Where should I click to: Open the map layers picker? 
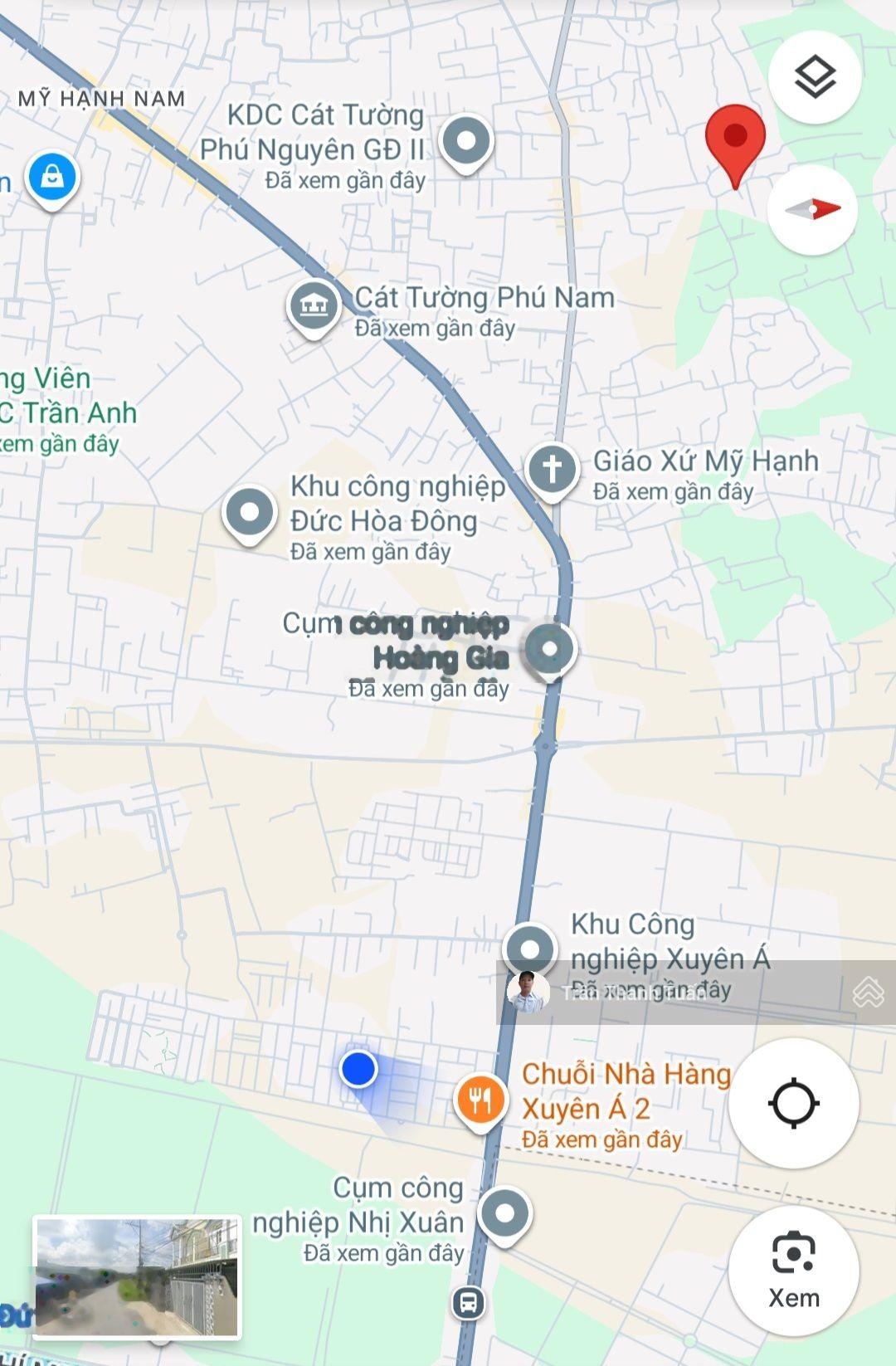[815, 79]
